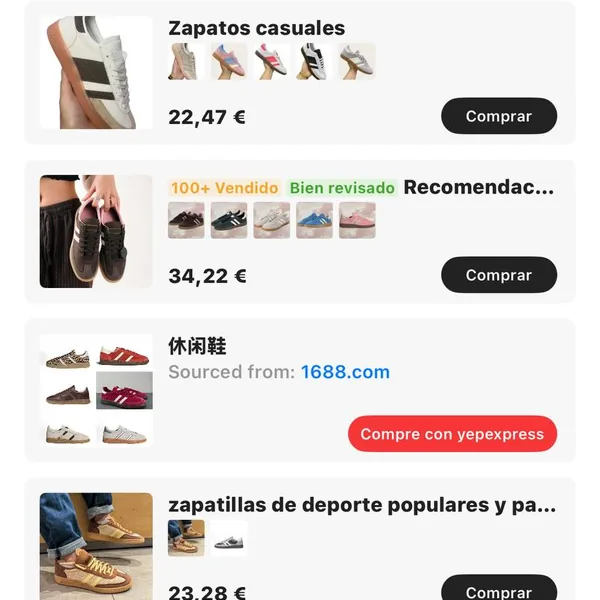Pick the black and white Zapatos casuales variant
Viewport: 600px width, 600px height.
pos(314,61)
